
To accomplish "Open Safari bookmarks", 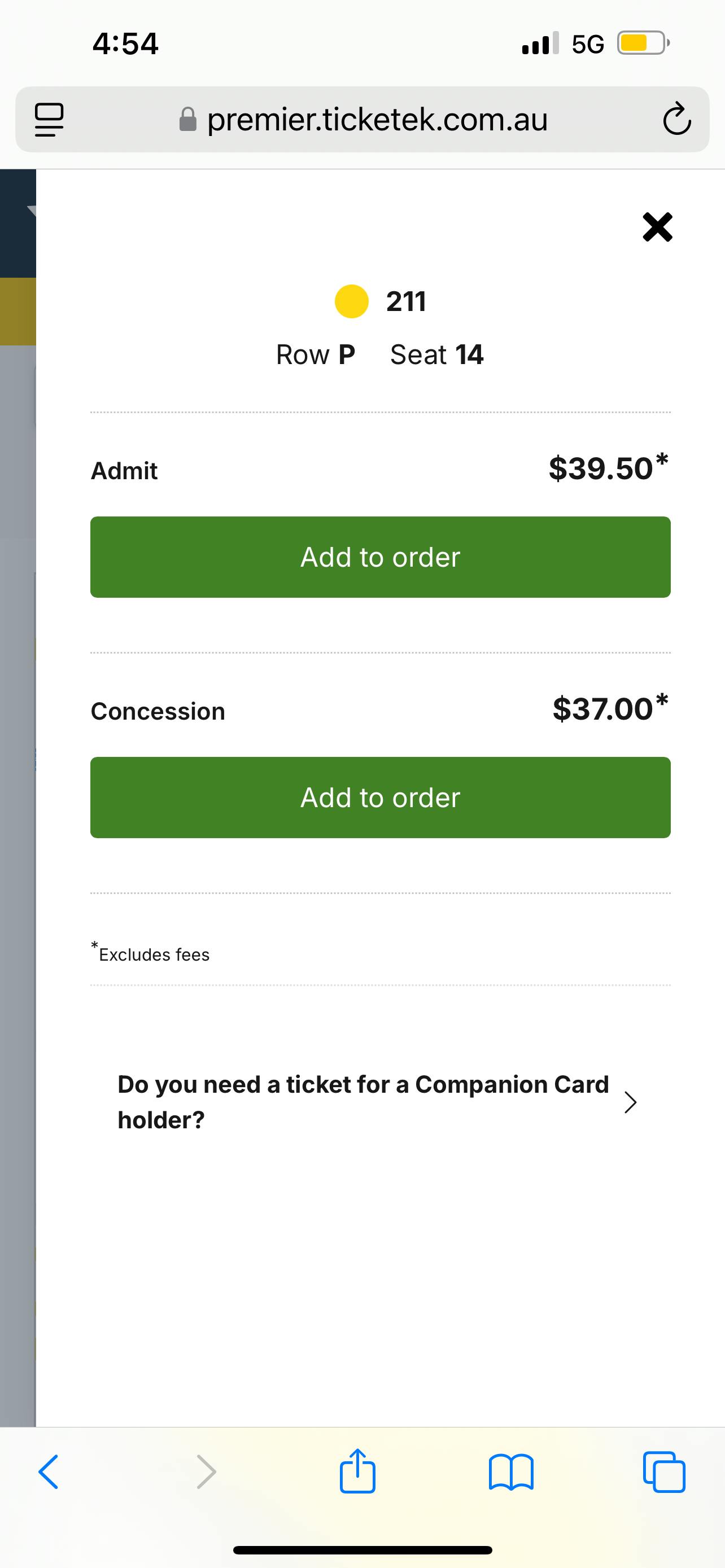I will pyautogui.click(x=512, y=1473).
